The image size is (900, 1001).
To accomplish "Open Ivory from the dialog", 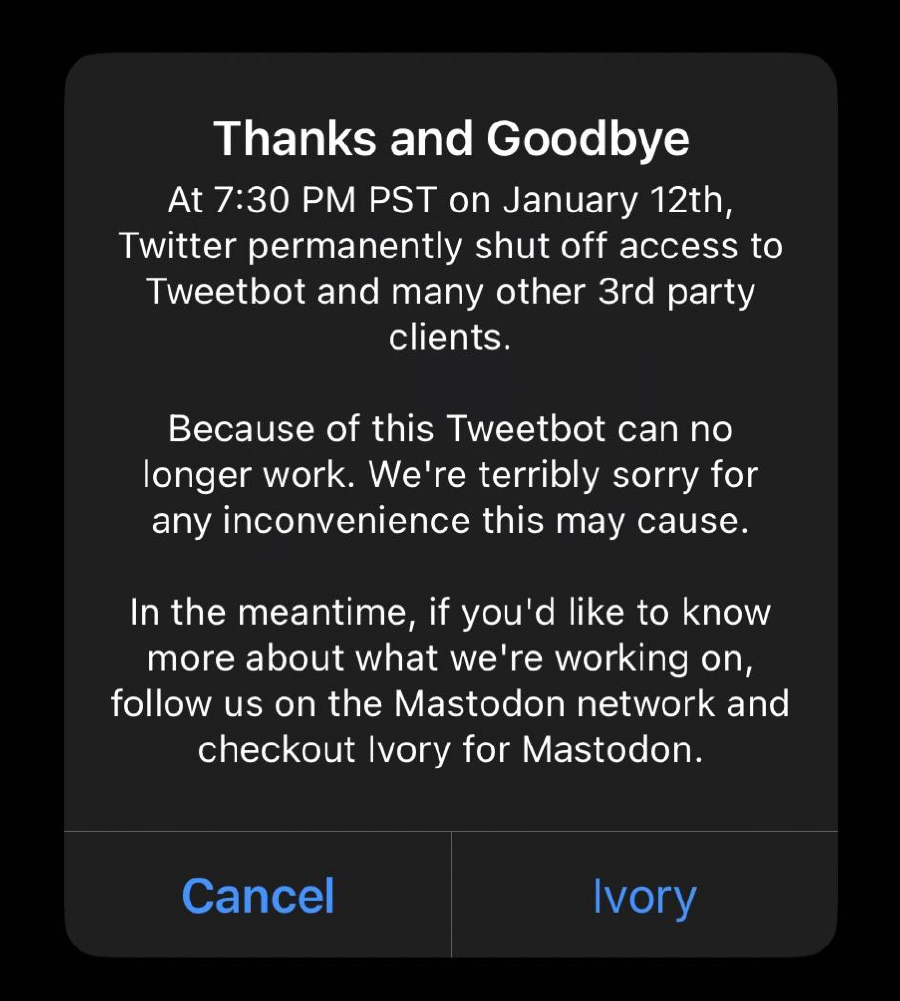I will coord(644,895).
